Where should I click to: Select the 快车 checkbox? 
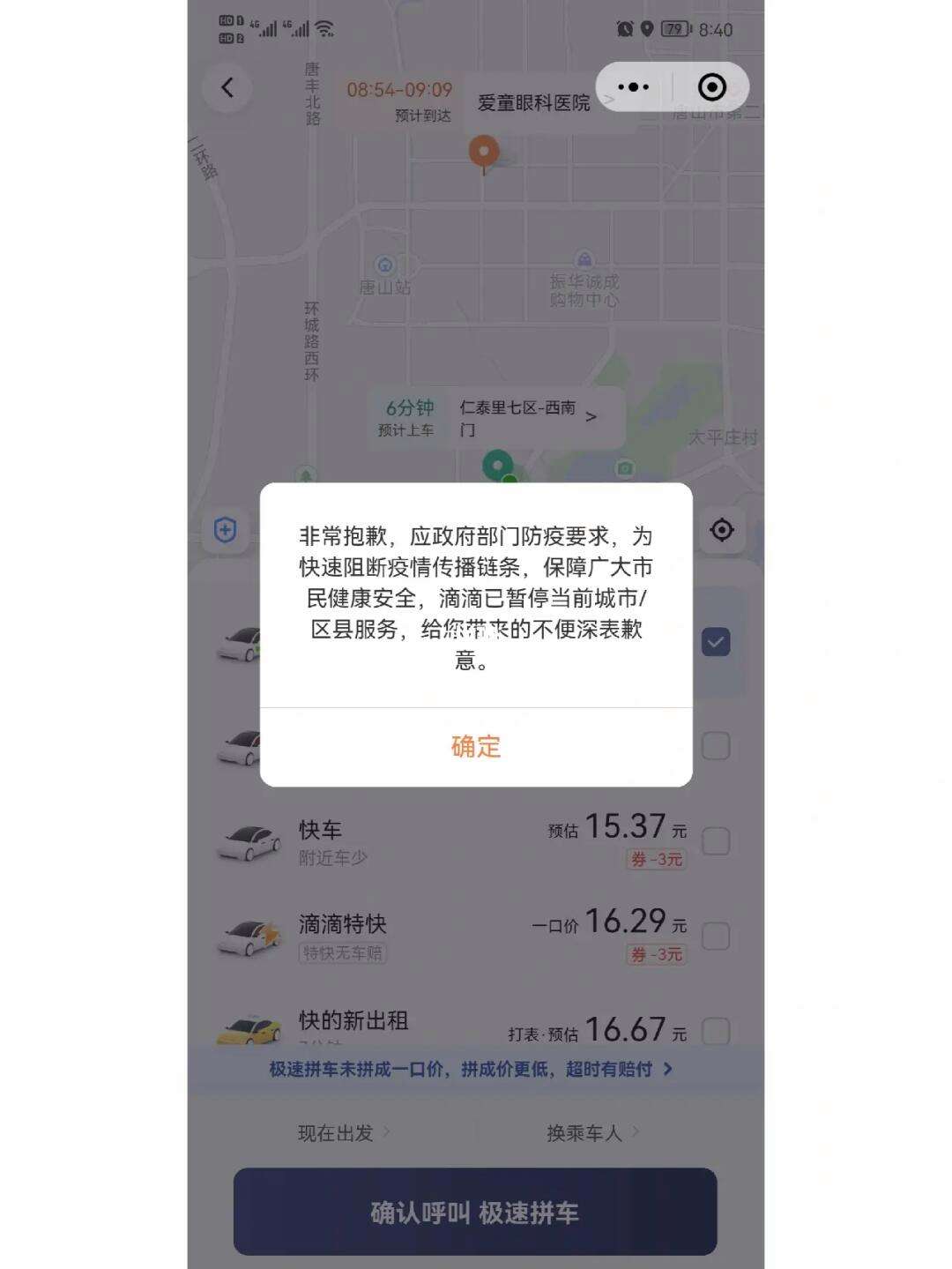[716, 841]
